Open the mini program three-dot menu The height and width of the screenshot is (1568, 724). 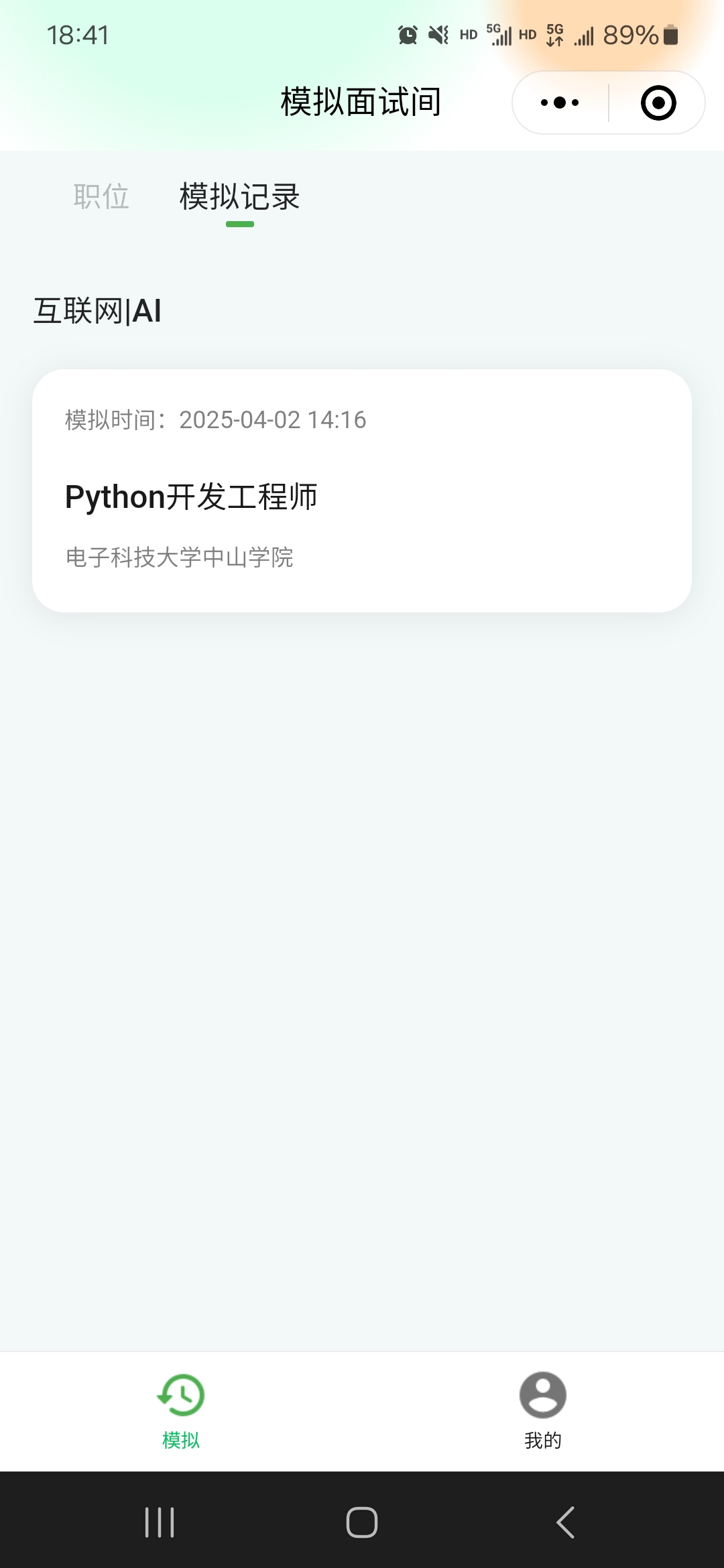(x=560, y=103)
